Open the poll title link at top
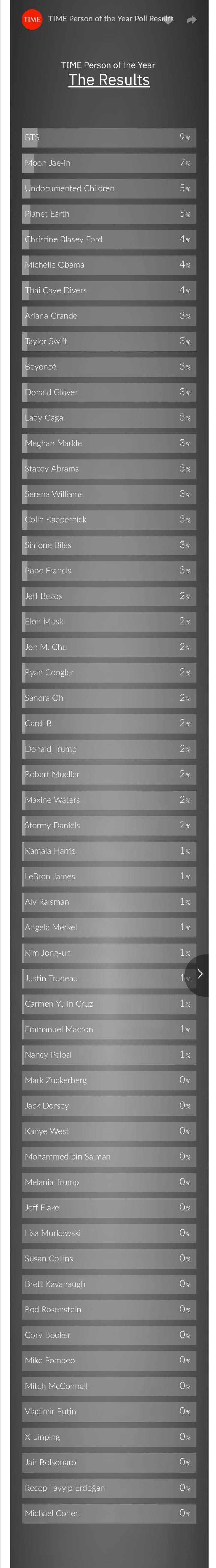This screenshot has width=216, height=1568. pos(103,19)
